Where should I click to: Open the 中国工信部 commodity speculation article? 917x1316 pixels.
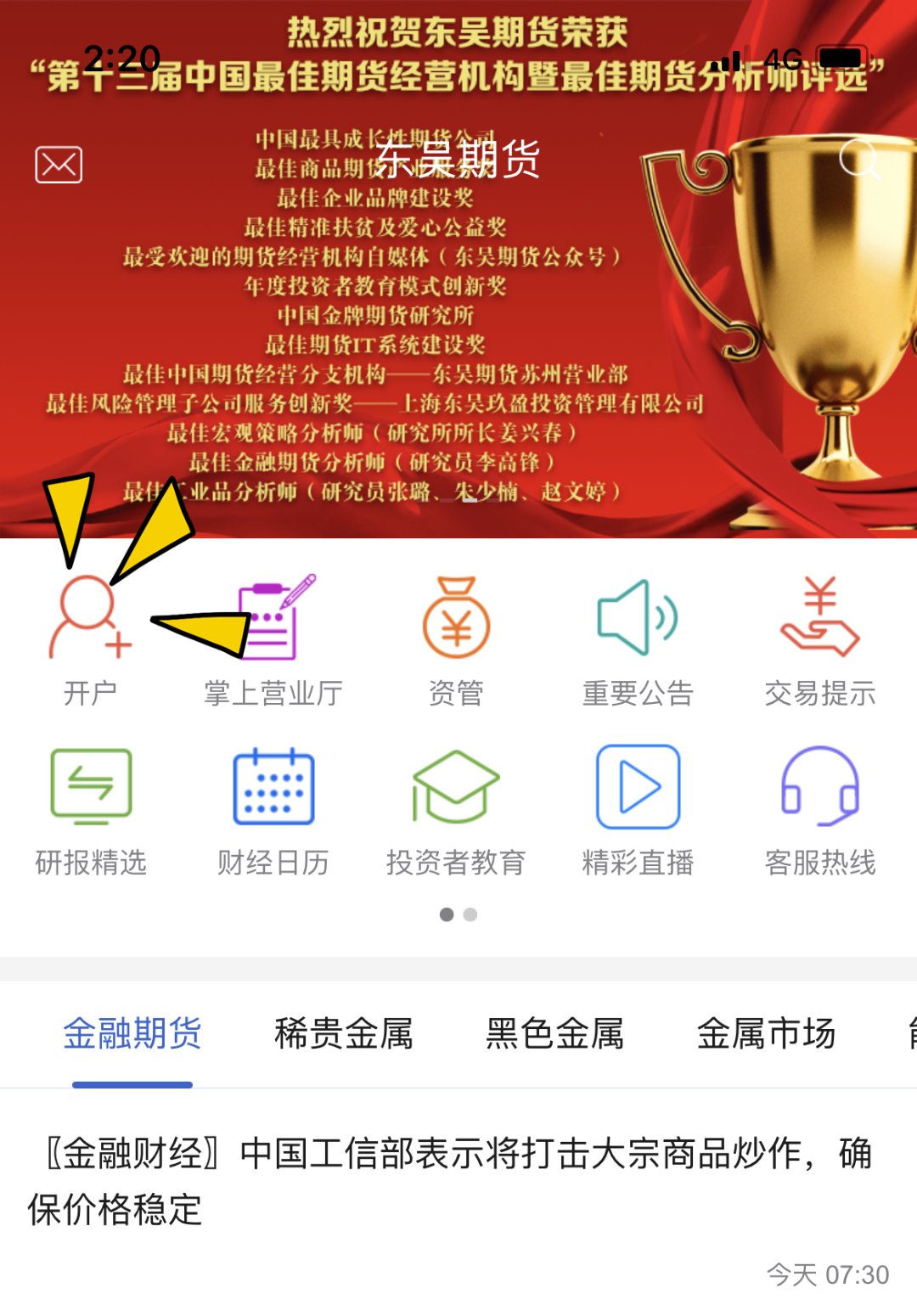450,1180
